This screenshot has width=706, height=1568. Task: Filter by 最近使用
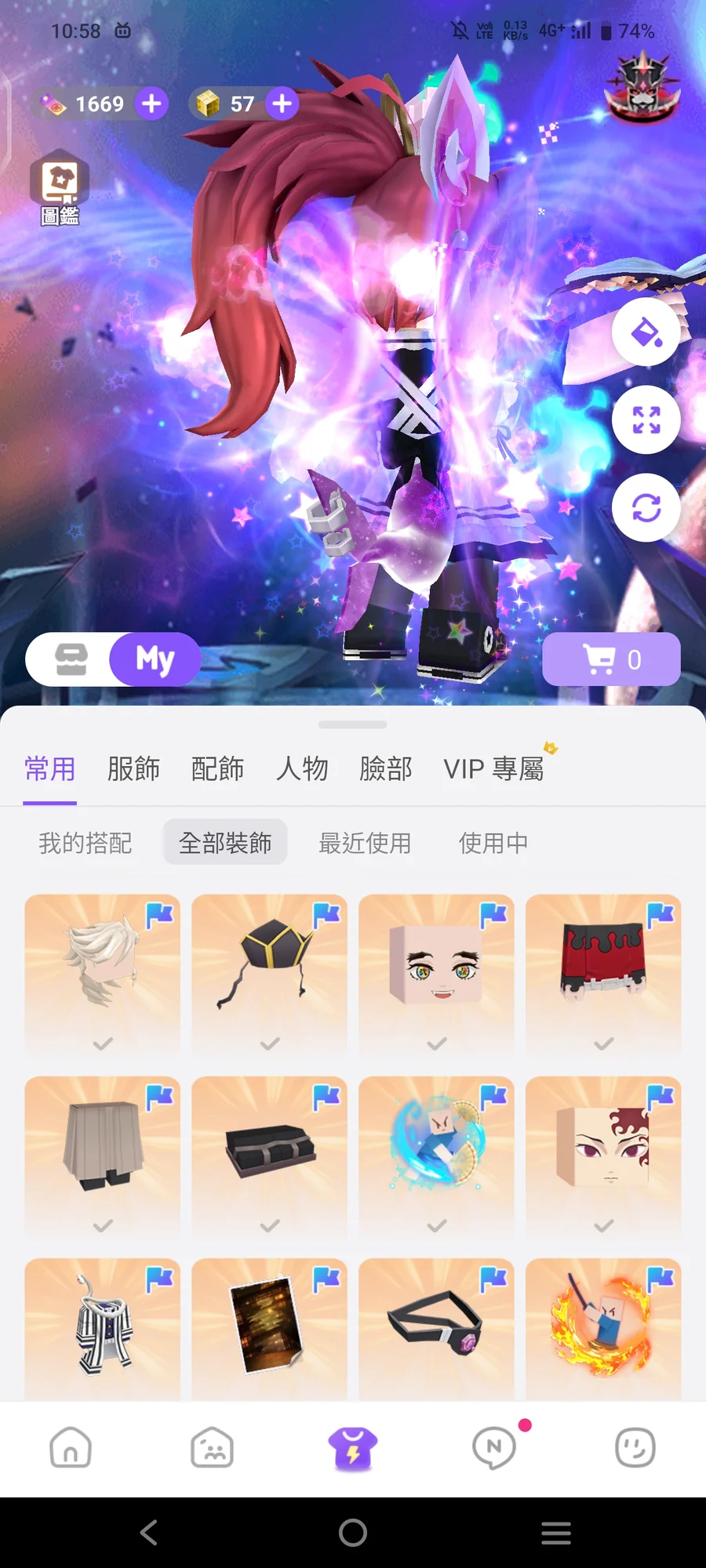(365, 844)
